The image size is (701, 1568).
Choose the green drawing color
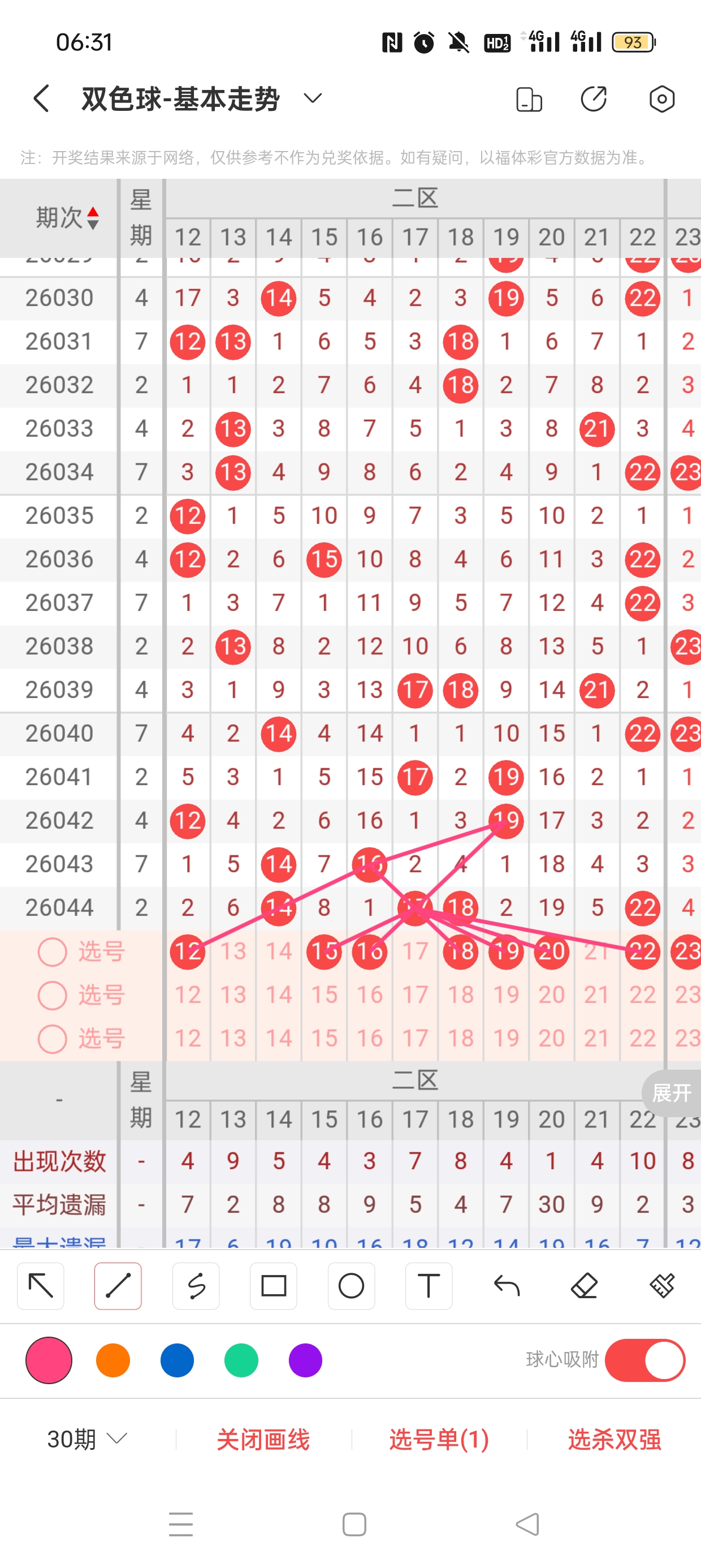(x=241, y=1360)
